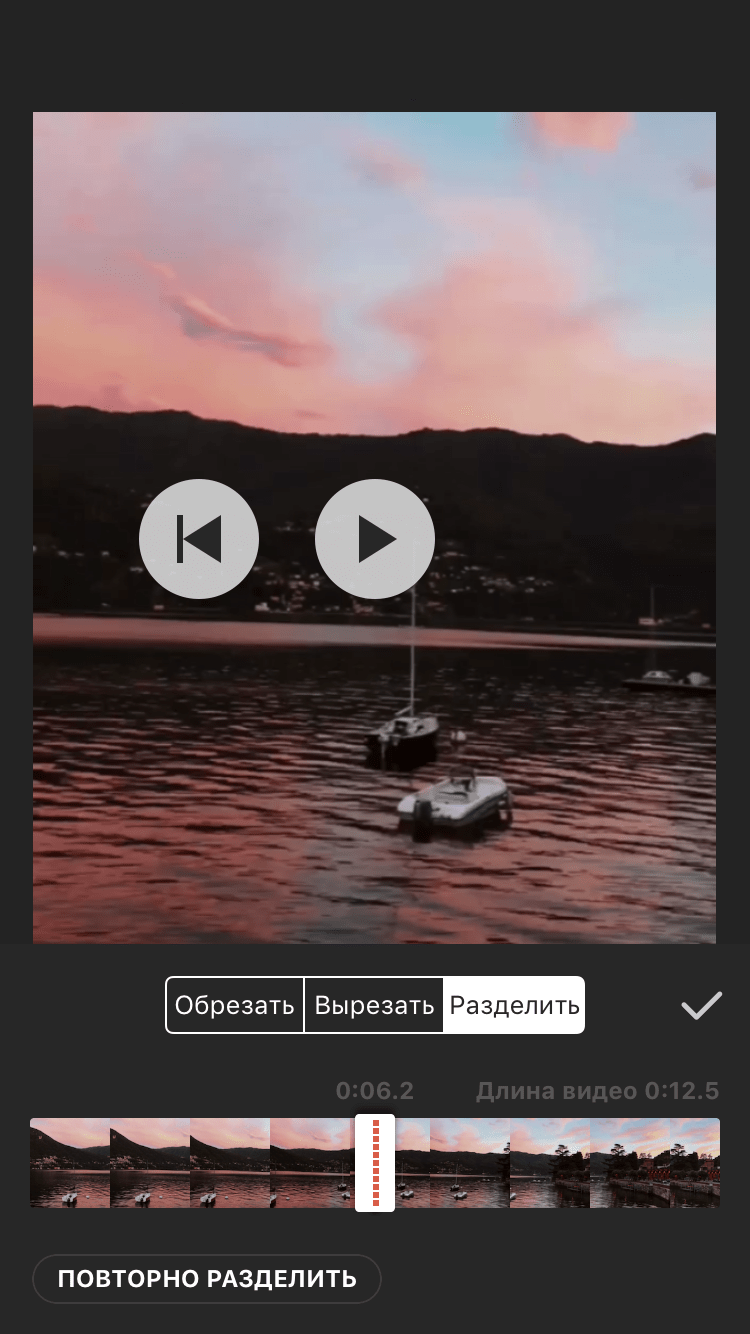Tap the ПОВТОРНО РАЗДЕЛИТЬ button
Screen dimensions: 750x1334
207,1278
